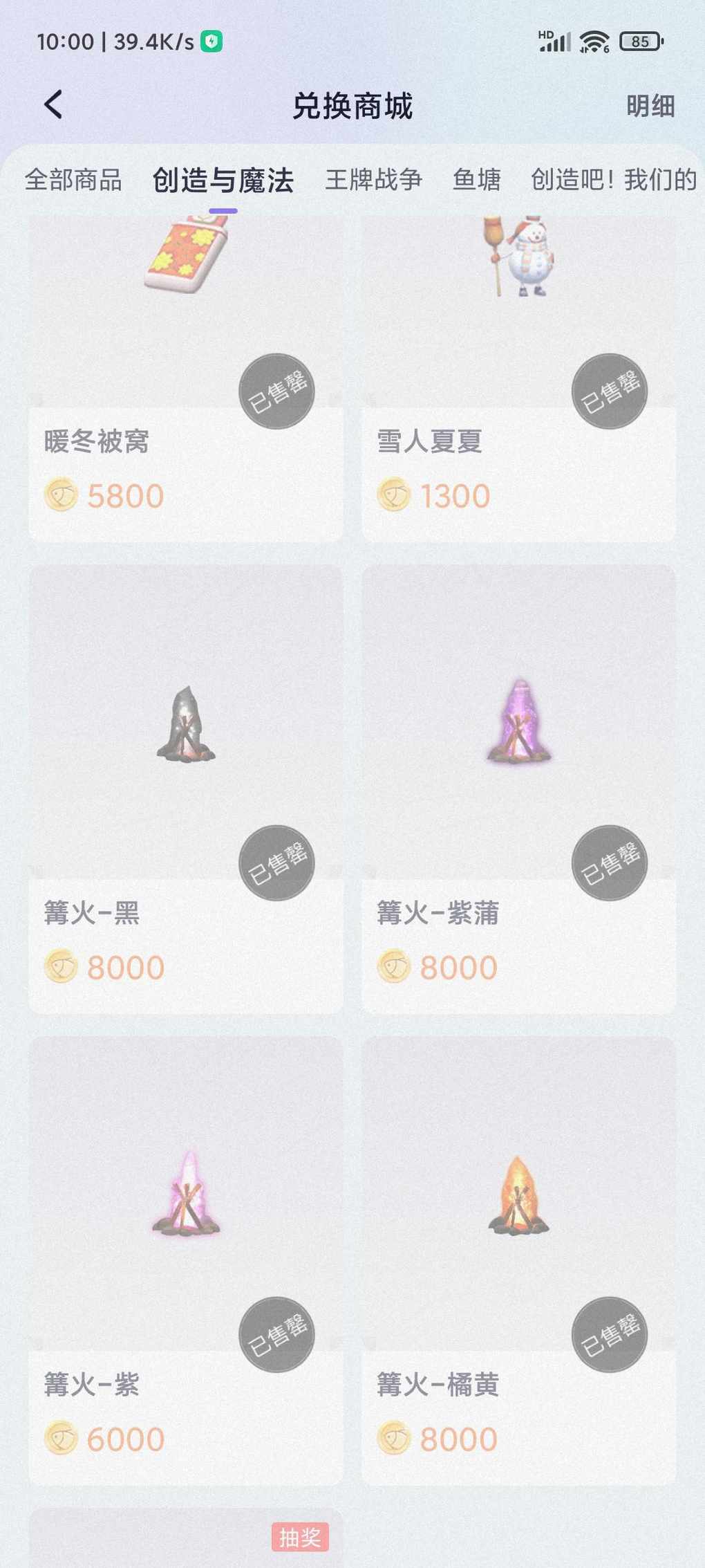Switch to 全部商品 tab
This screenshot has height=1568, width=705.
click(x=73, y=180)
